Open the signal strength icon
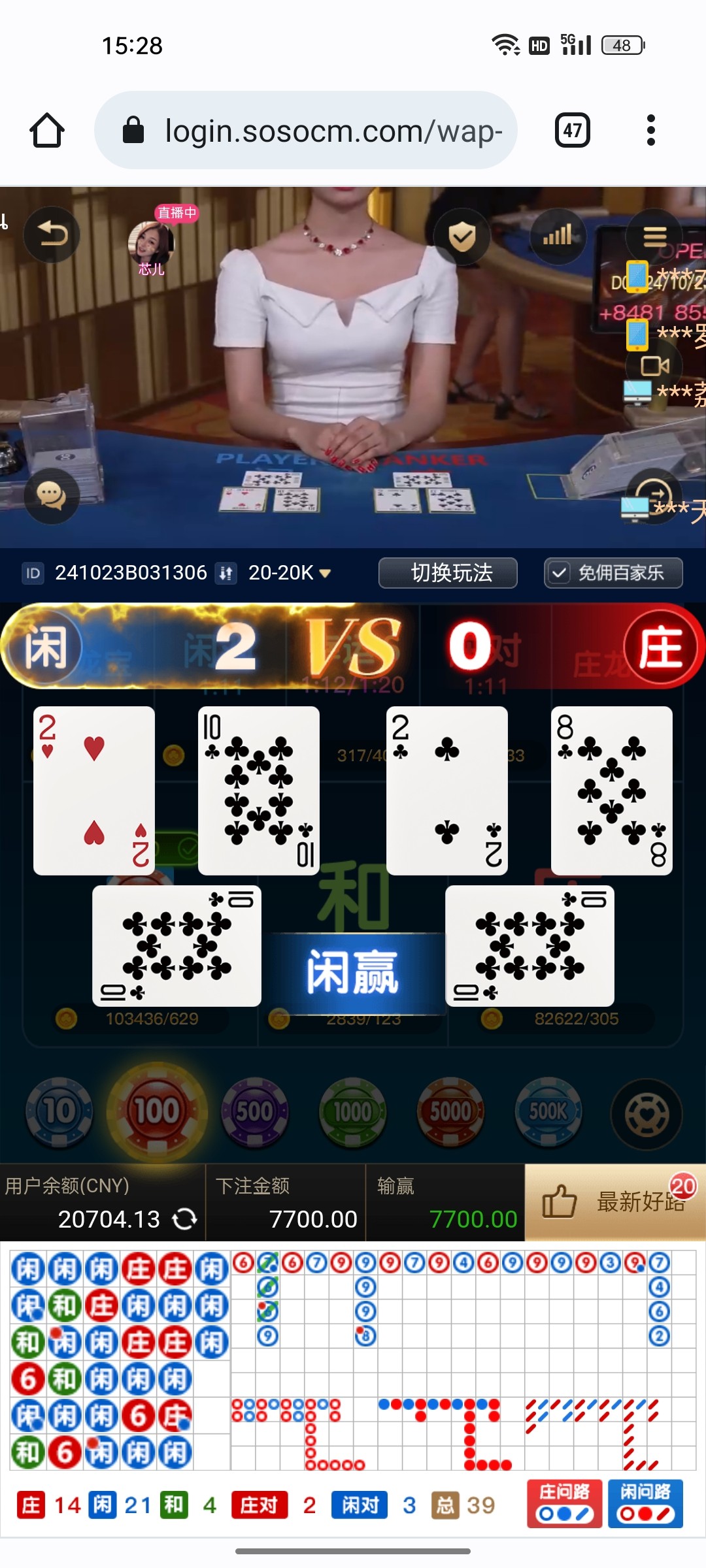The height and width of the screenshot is (1568, 706). tap(558, 236)
